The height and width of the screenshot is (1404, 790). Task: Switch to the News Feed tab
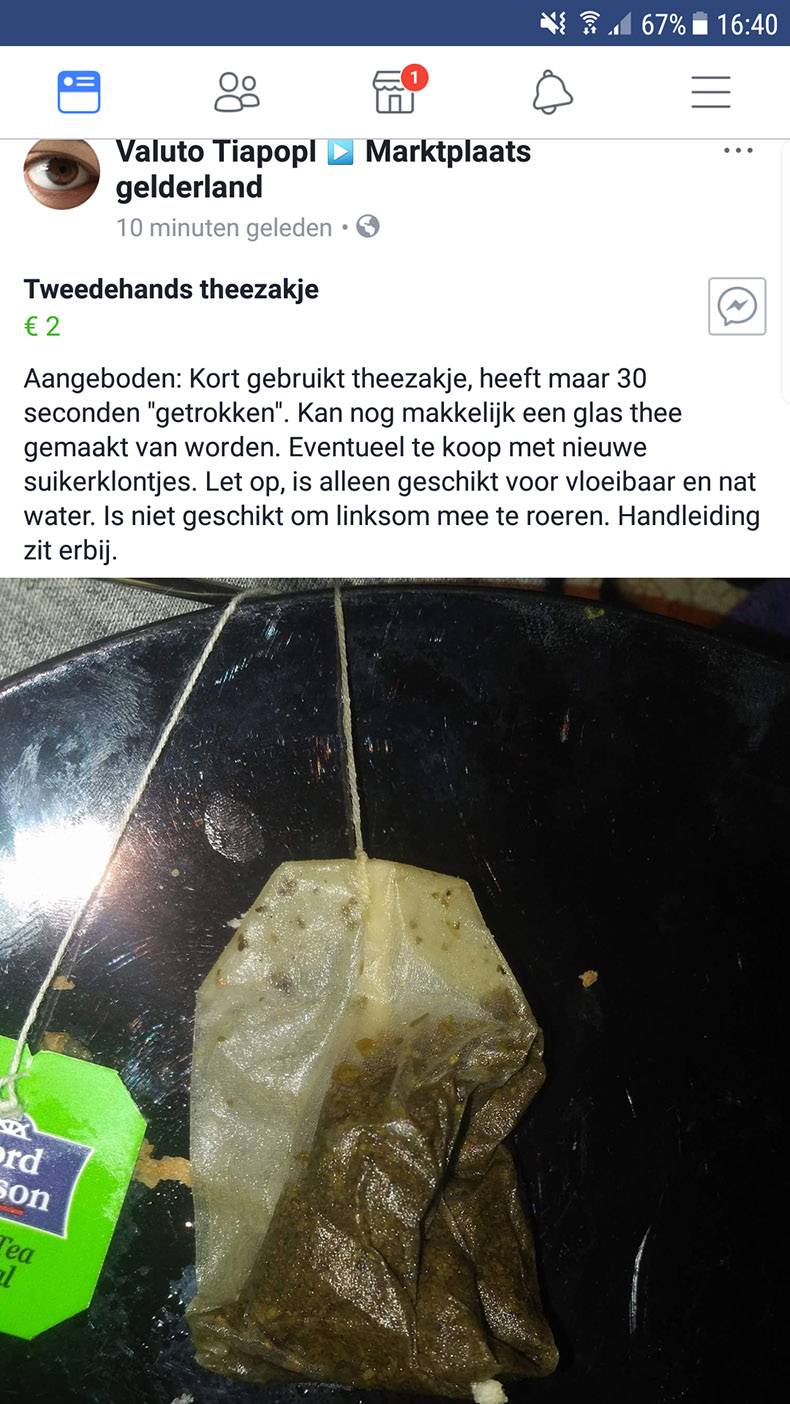pyautogui.click(x=78, y=92)
